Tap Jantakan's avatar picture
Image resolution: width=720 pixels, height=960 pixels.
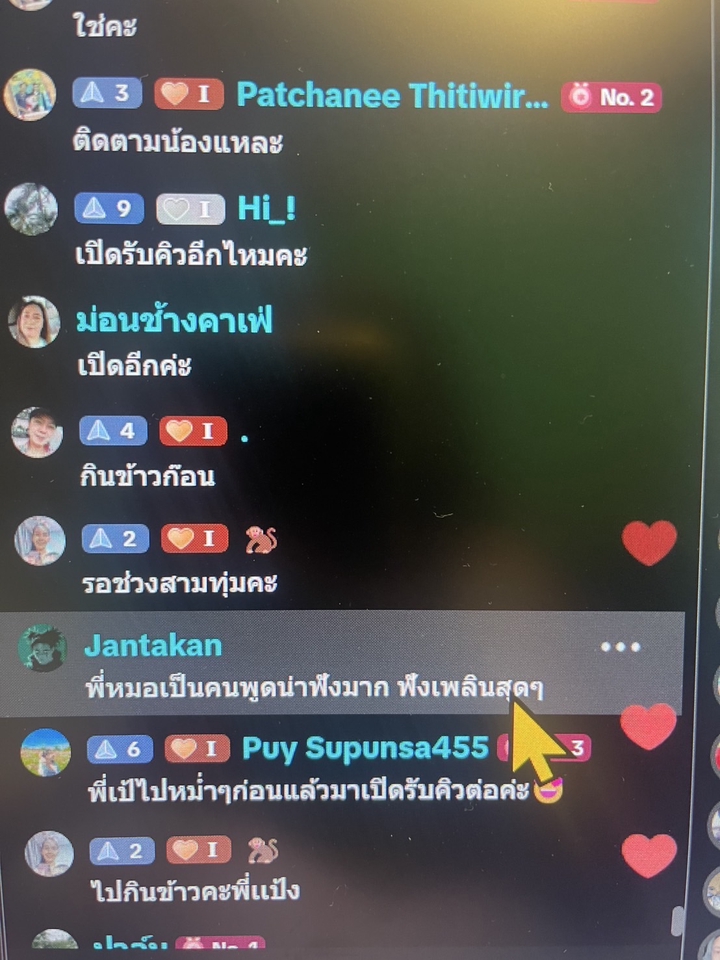[43, 649]
